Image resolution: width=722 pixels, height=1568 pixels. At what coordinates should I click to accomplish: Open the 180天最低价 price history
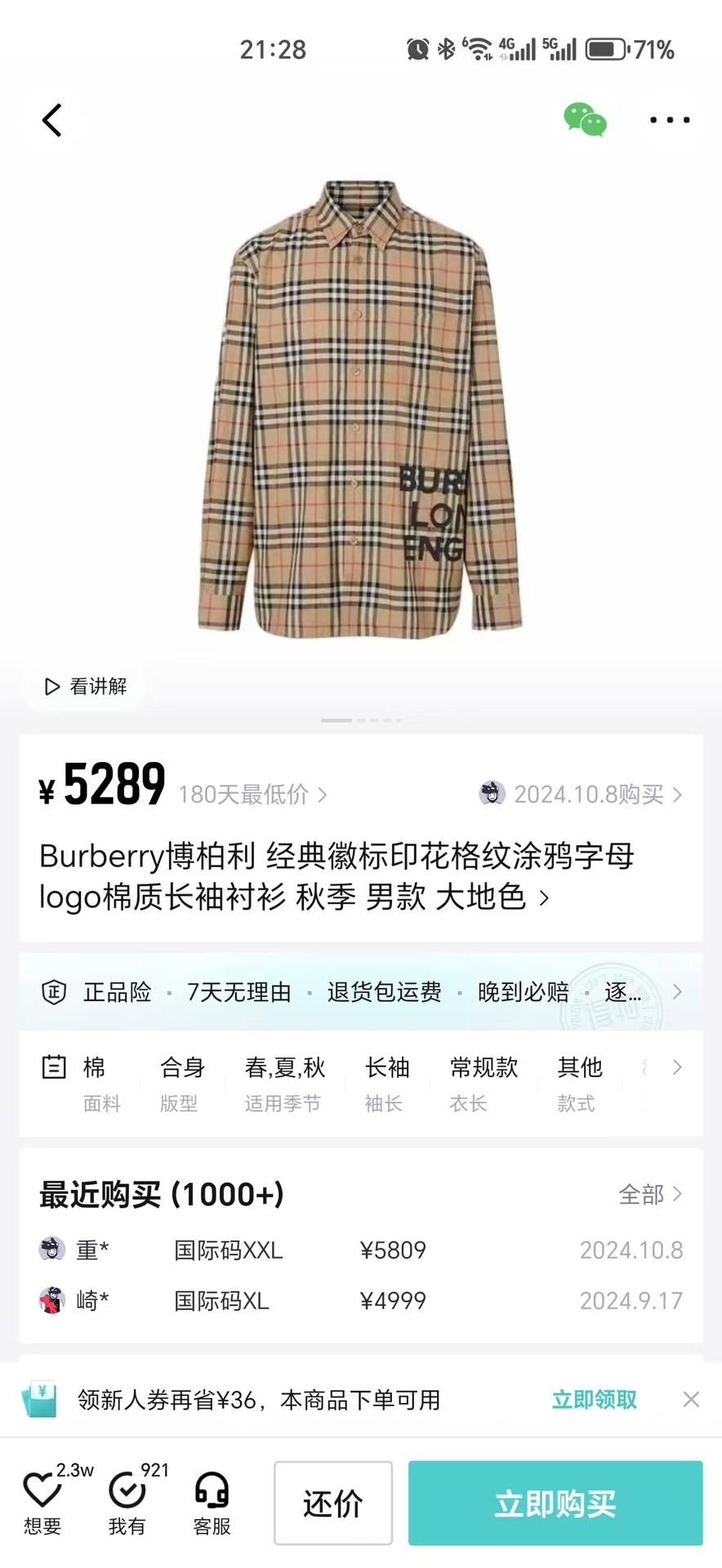click(x=253, y=795)
